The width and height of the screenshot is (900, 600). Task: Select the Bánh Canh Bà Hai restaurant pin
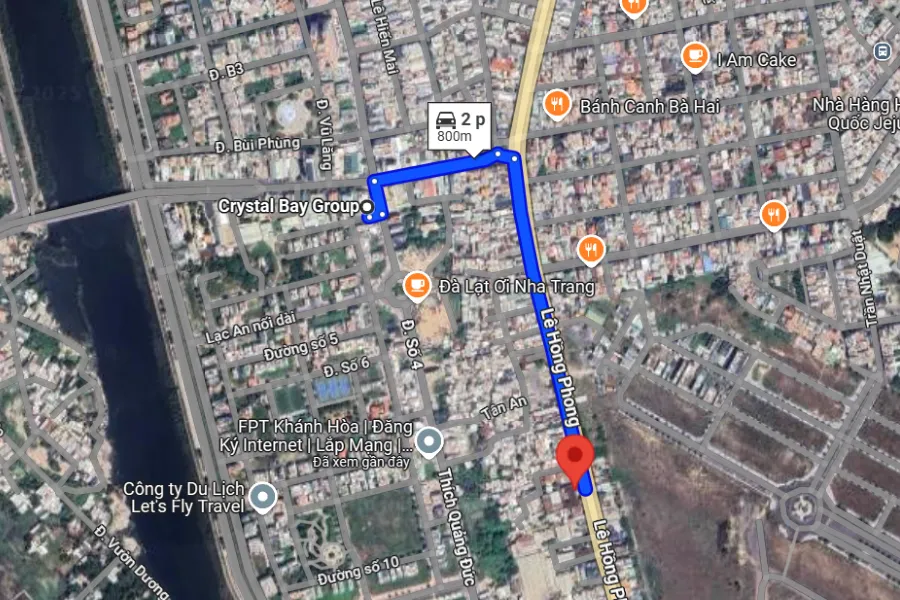click(558, 103)
